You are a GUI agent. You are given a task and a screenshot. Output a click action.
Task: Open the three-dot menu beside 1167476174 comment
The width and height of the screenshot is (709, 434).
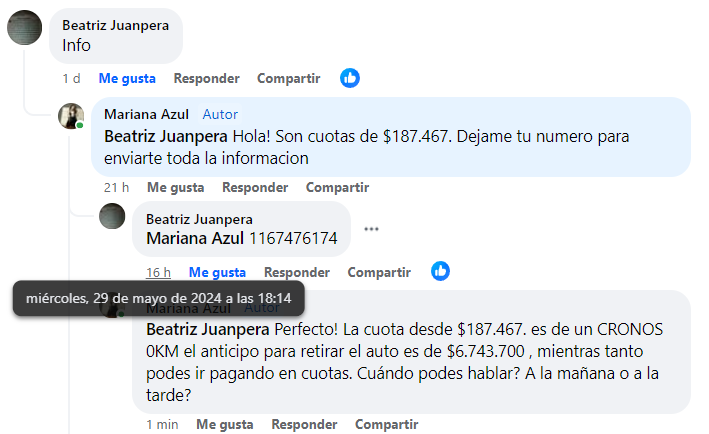(x=372, y=229)
